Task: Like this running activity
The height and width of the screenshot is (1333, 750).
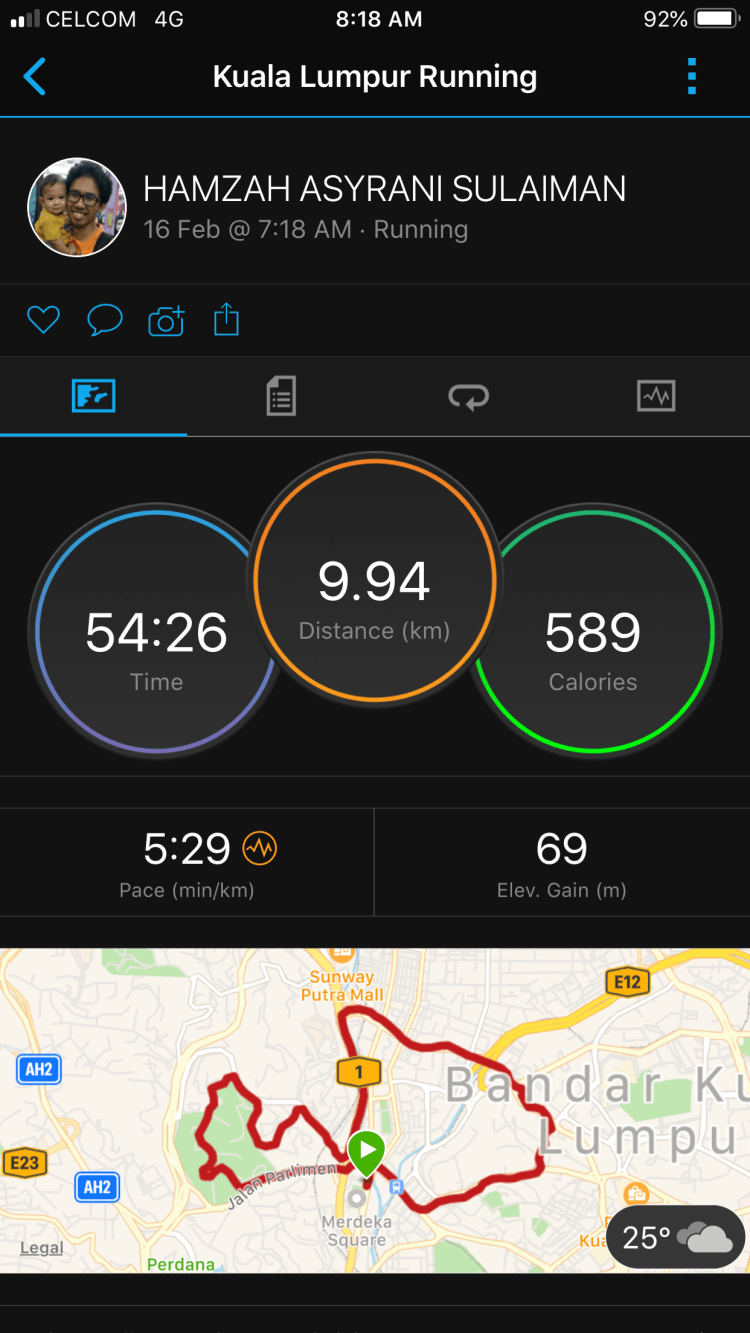Action: click(43, 320)
